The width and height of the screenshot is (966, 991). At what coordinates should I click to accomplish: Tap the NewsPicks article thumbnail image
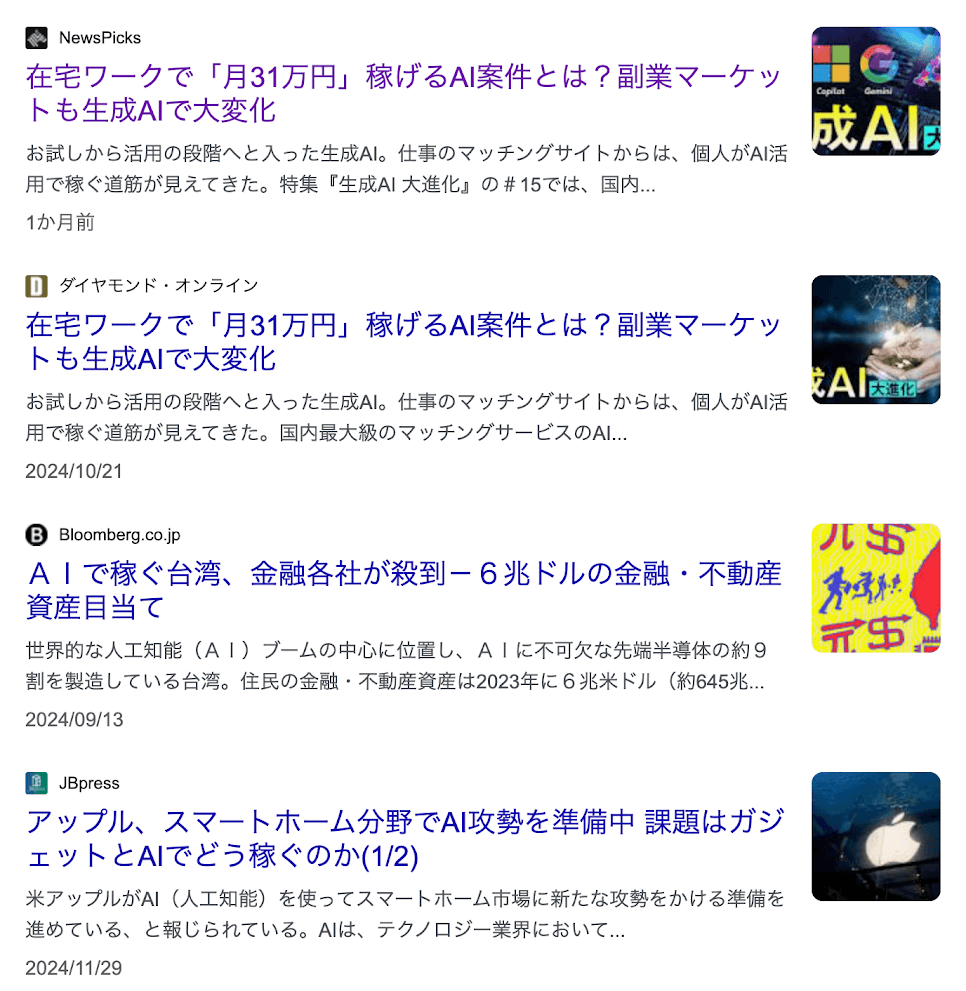click(x=875, y=91)
